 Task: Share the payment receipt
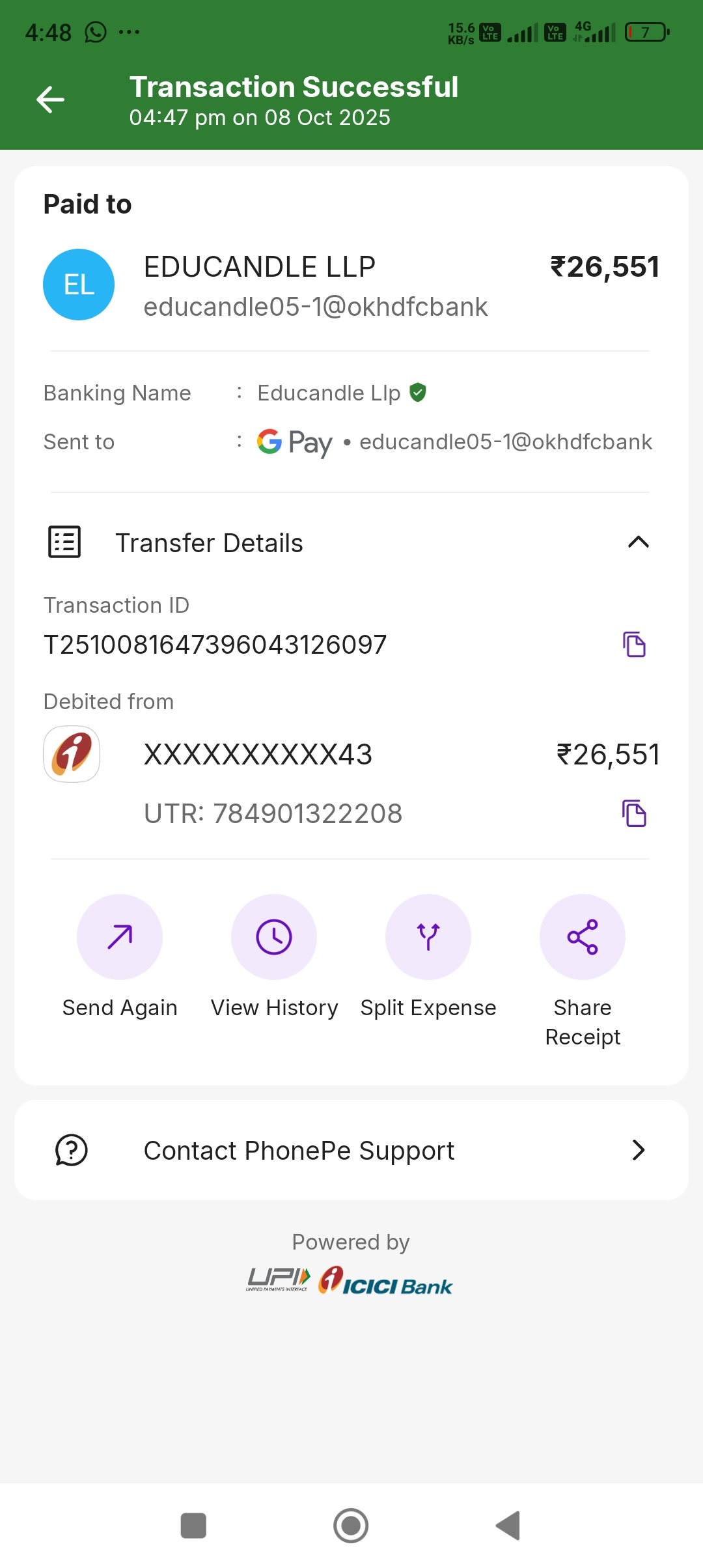(x=583, y=937)
